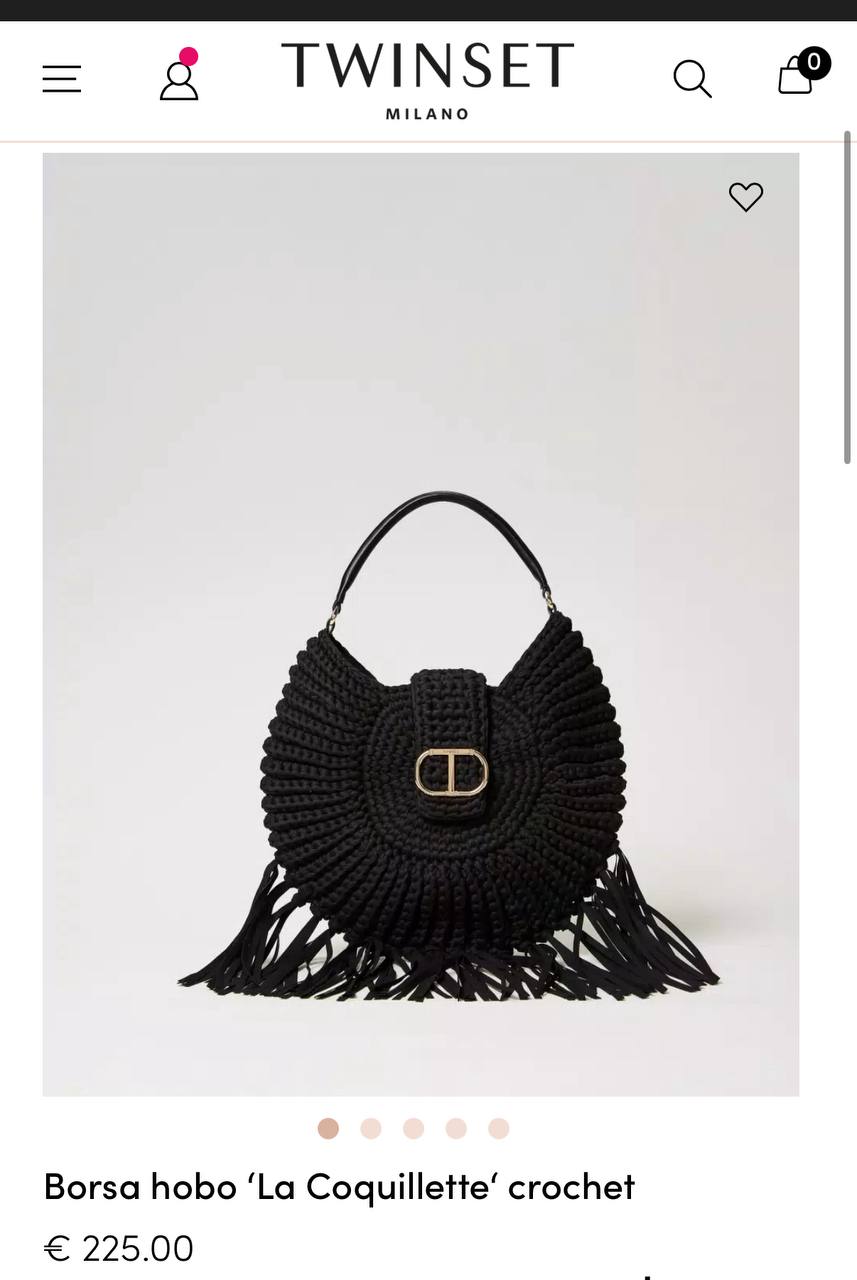Screen dimensions: 857x1280
Task: Open the hamburger menu
Action: pos(61,79)
